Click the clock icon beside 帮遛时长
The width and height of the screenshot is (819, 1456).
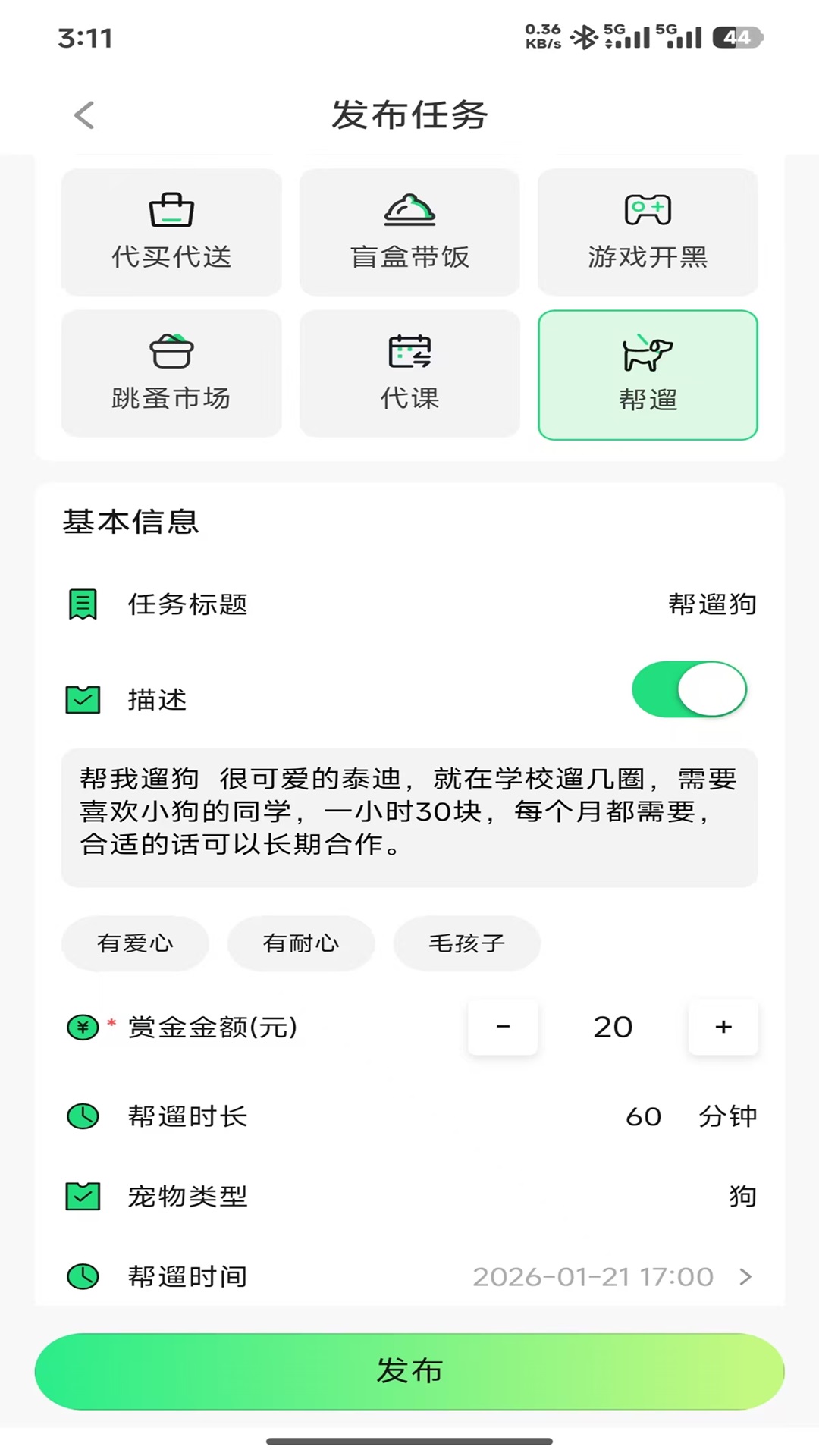tap(82, 1116)
